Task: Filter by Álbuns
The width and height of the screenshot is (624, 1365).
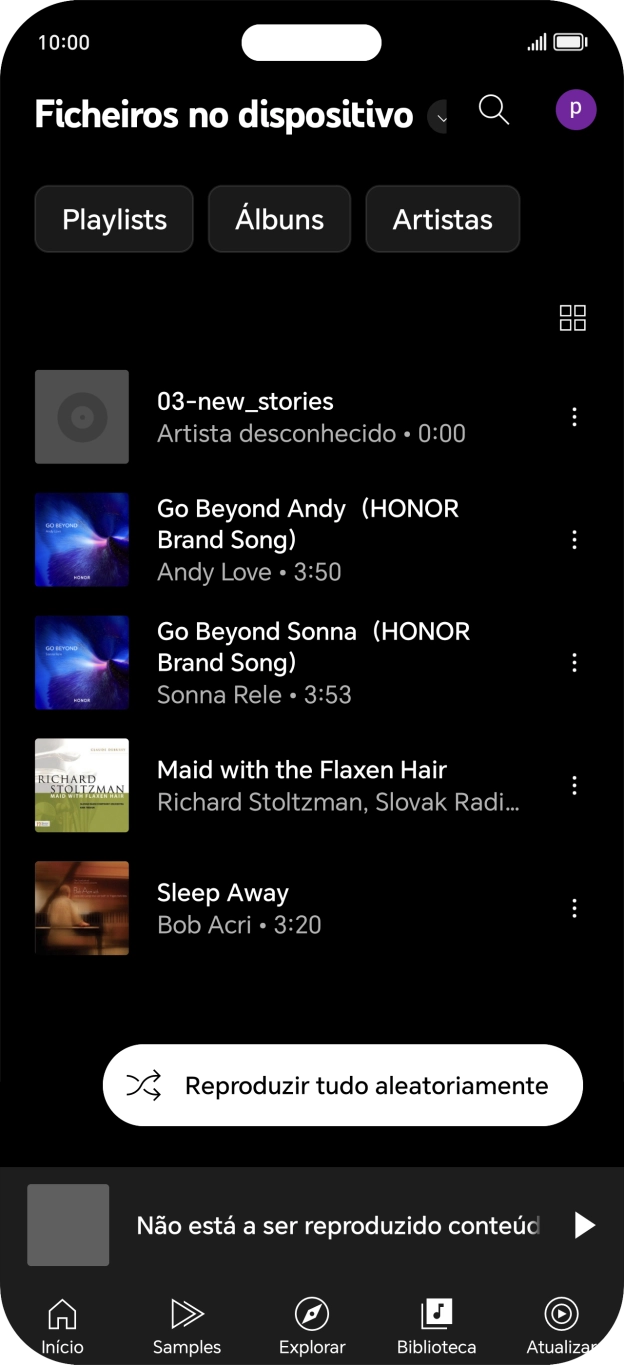Action: (279, 219)
